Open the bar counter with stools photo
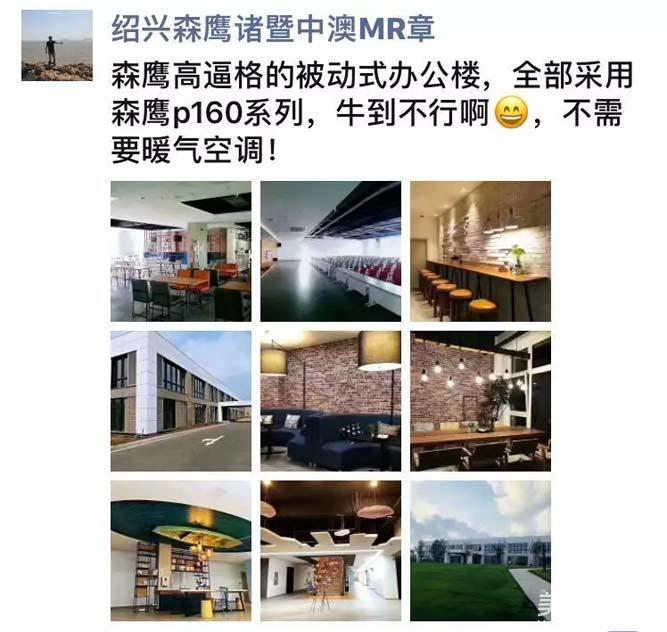 [480, 251]
